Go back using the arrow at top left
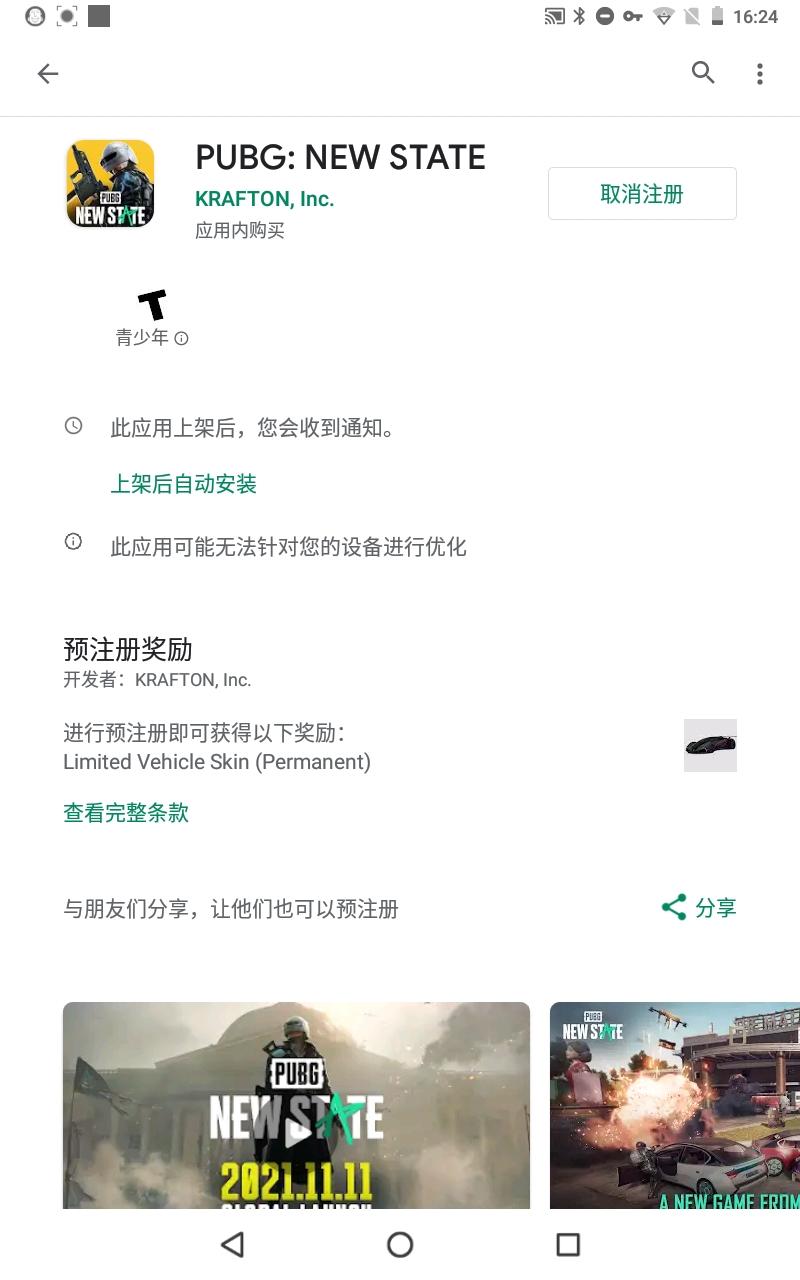800x1280 pixels. [47, 73]
